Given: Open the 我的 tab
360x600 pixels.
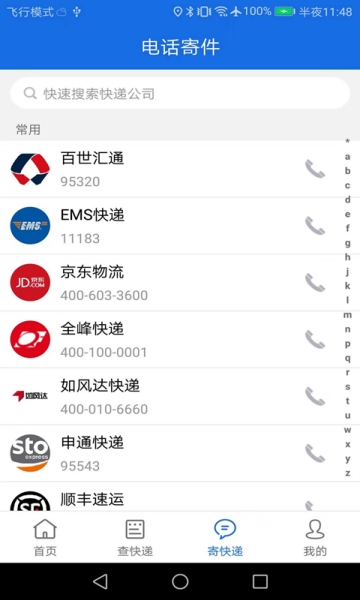Looking at the screenshot, I should coord(315,538).
